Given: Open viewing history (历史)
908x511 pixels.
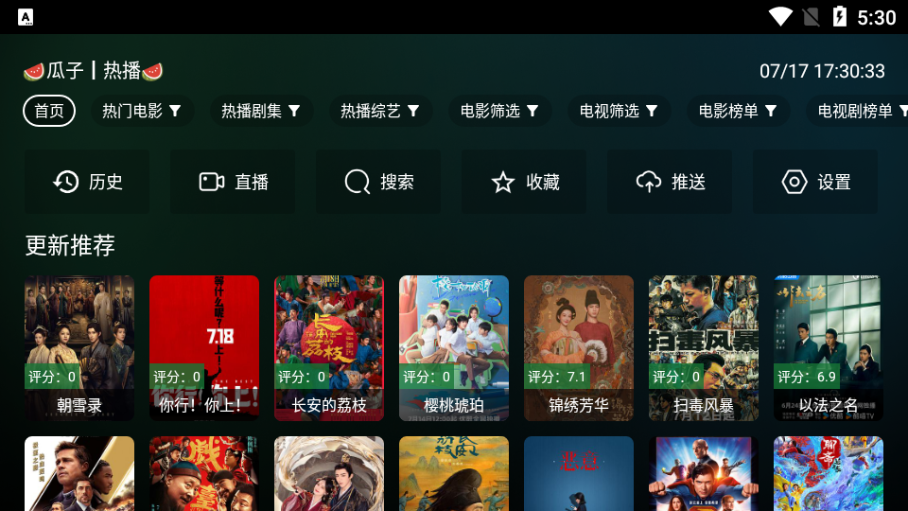Looking at the screenshot, I should pos(87,182).
